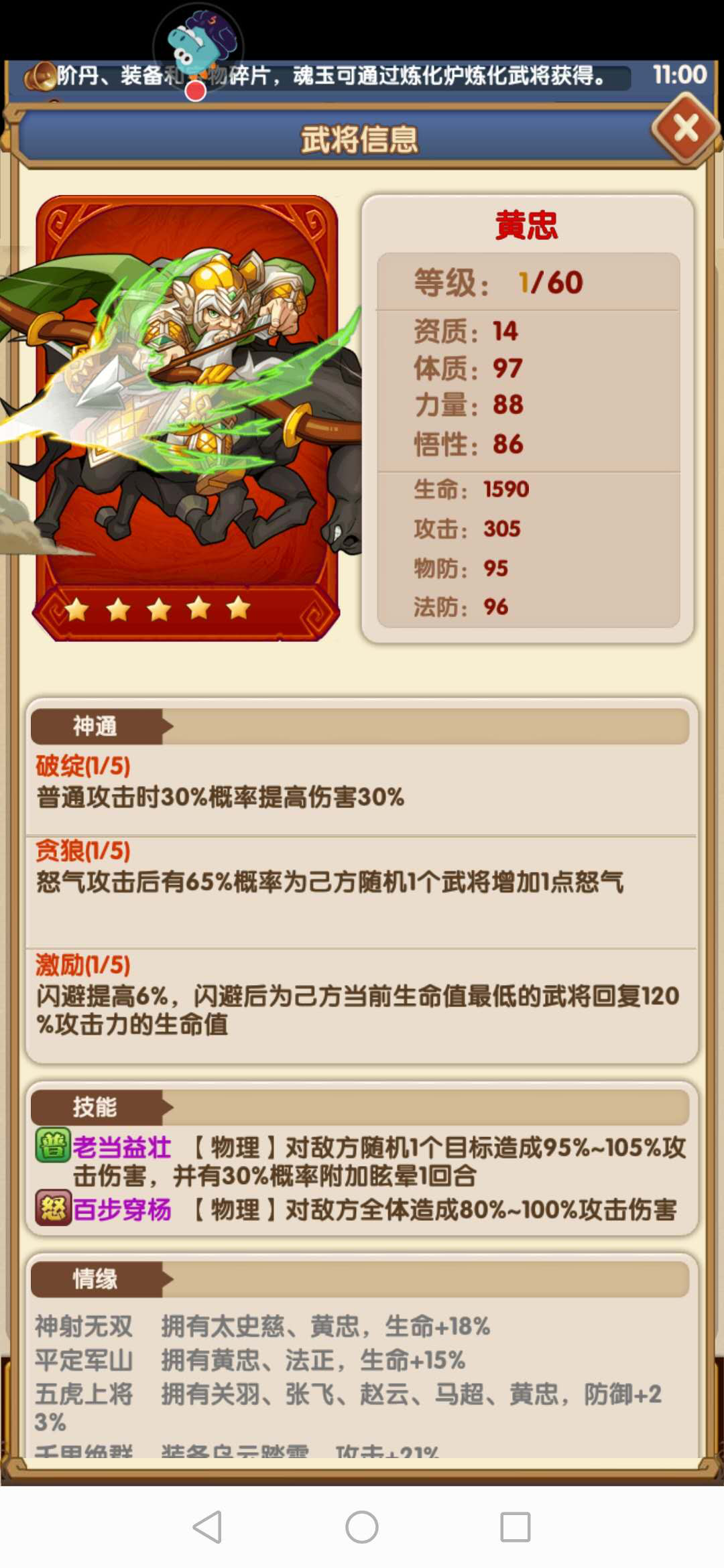
Task: Return to the home screen
Action: (362, 1527)
